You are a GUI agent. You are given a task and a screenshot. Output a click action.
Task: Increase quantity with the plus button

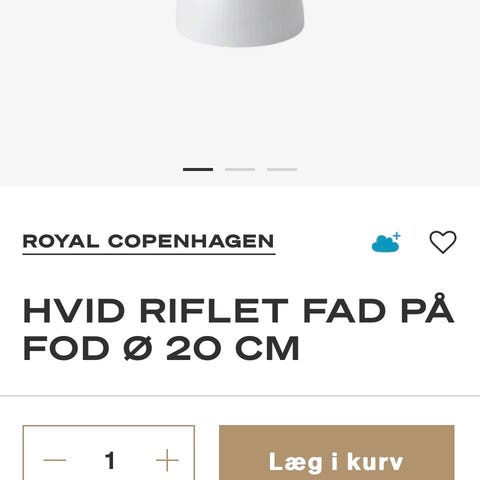pos(167,460)
